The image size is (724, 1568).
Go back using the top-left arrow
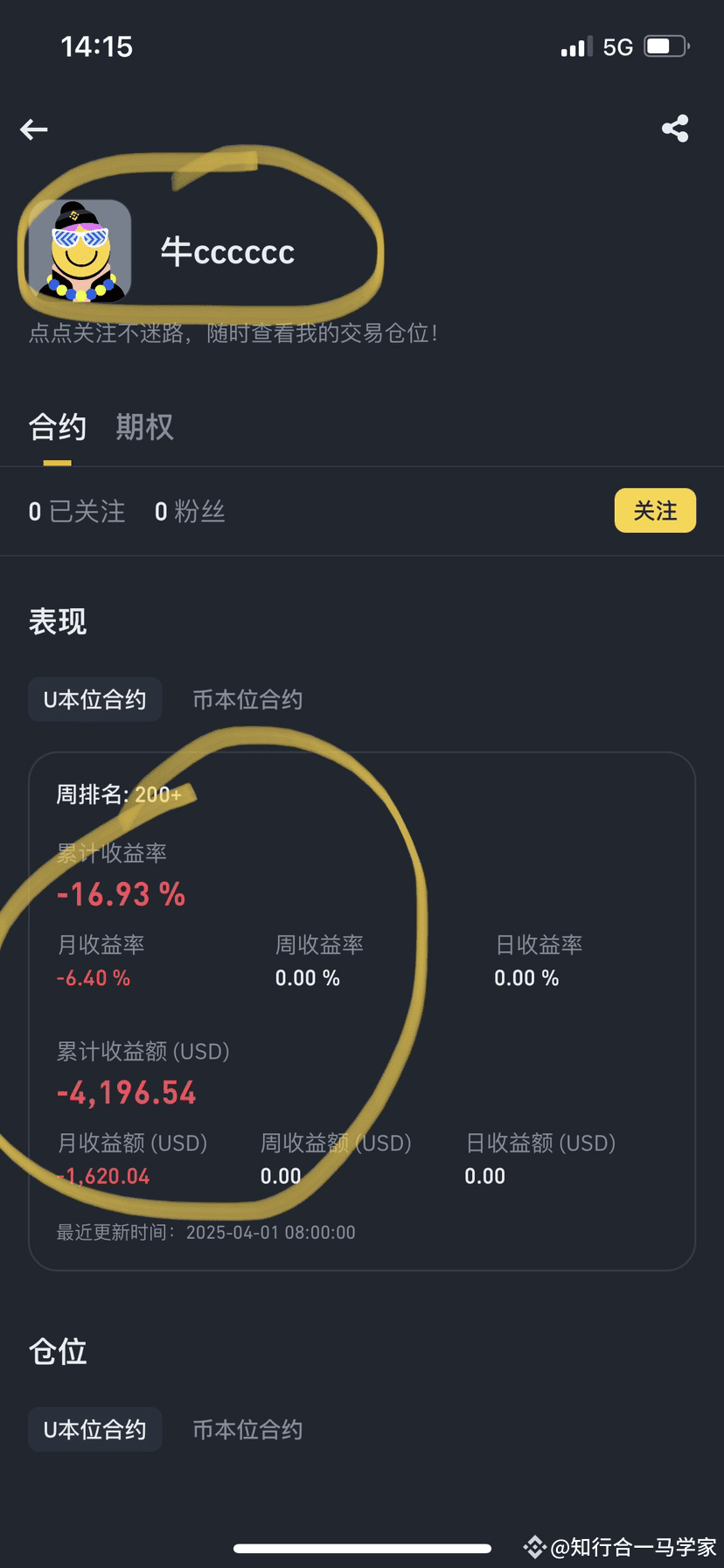[x=34, y=129]
